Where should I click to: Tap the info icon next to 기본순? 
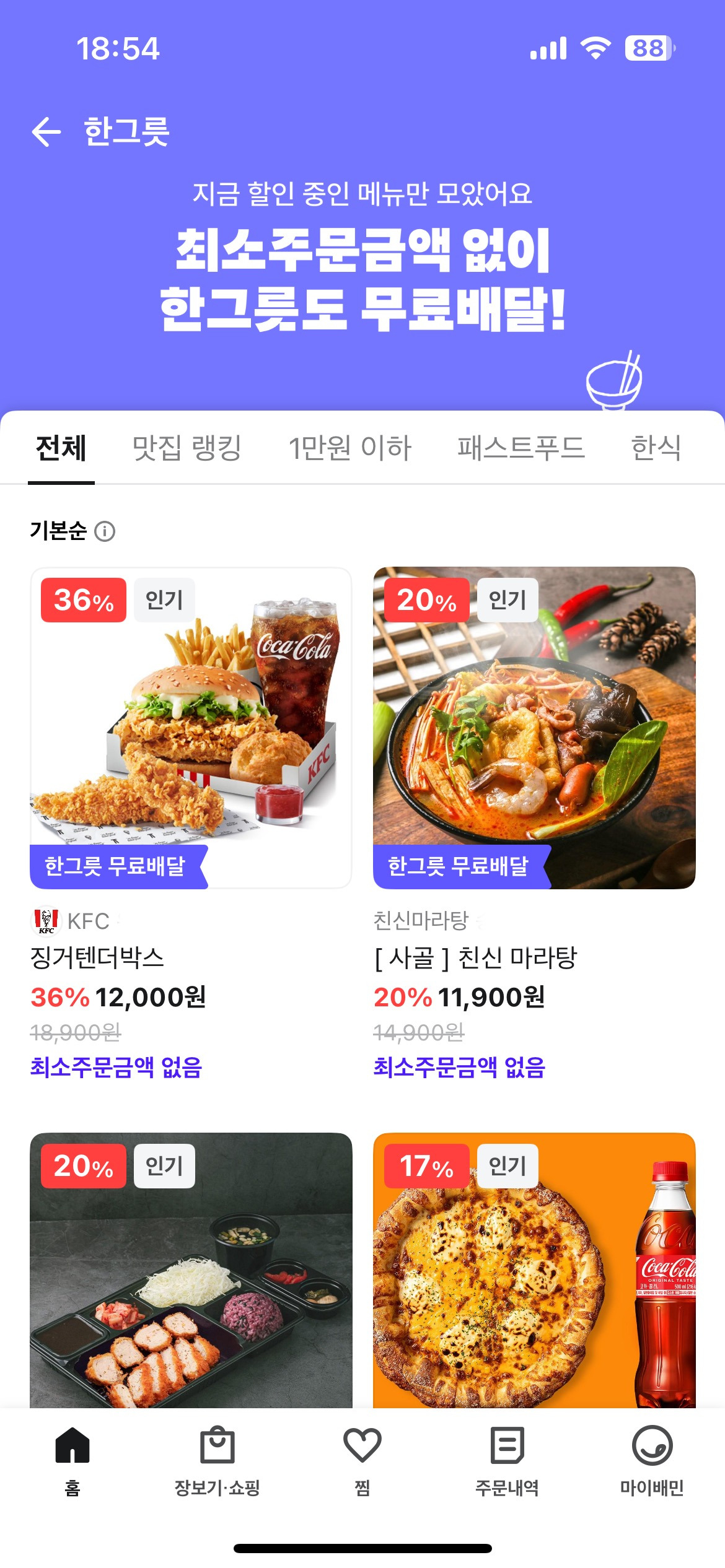105,529
